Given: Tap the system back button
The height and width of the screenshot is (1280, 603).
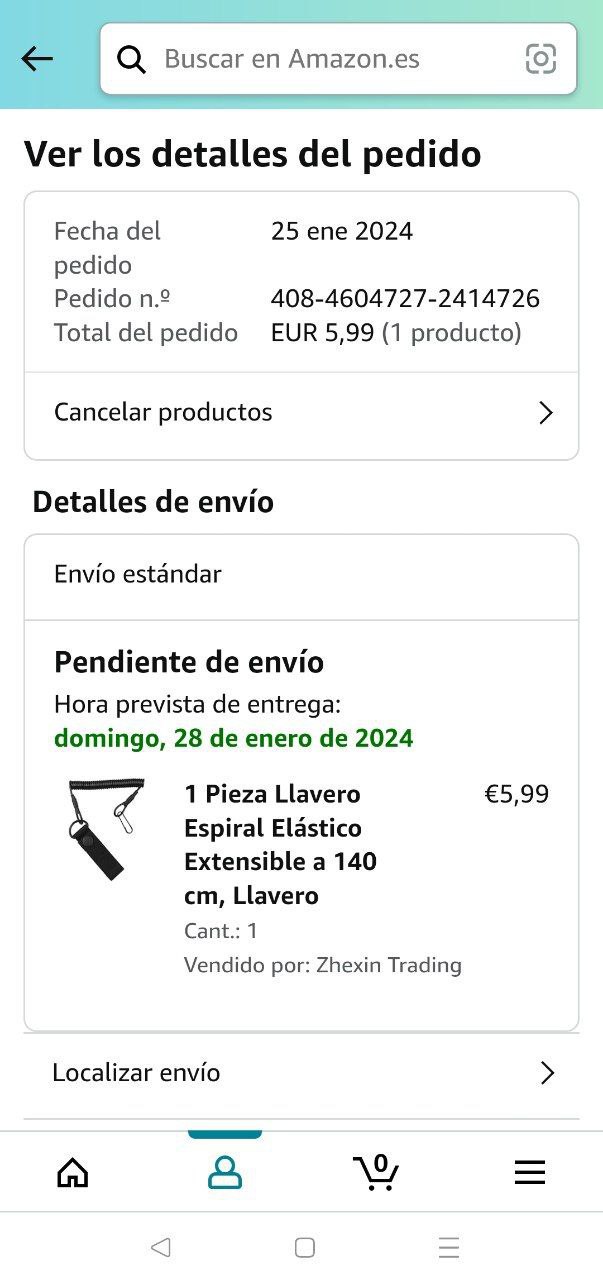Looking at the screenshot, I should click(160, 1247).
